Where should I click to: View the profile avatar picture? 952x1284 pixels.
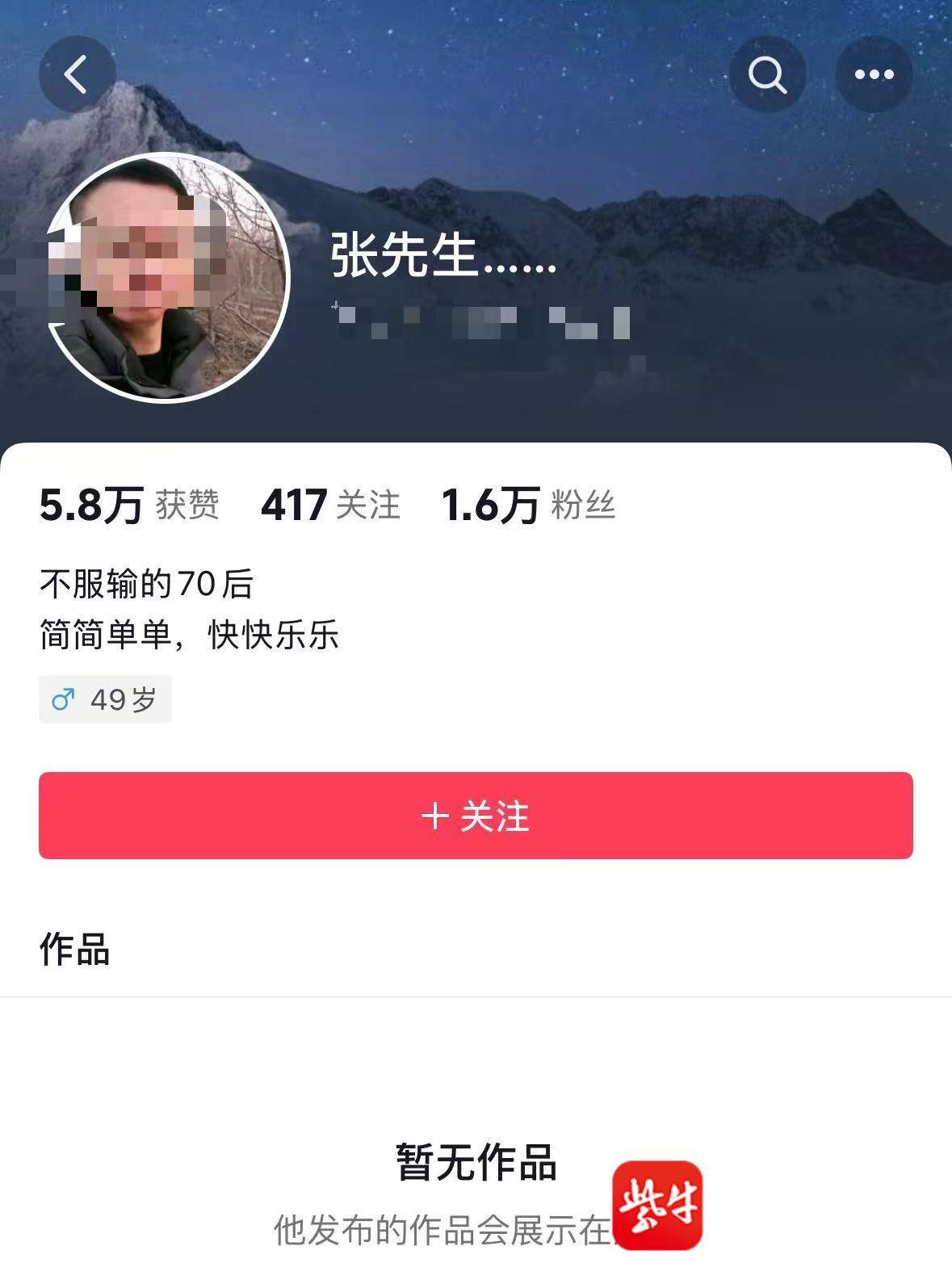166,277
